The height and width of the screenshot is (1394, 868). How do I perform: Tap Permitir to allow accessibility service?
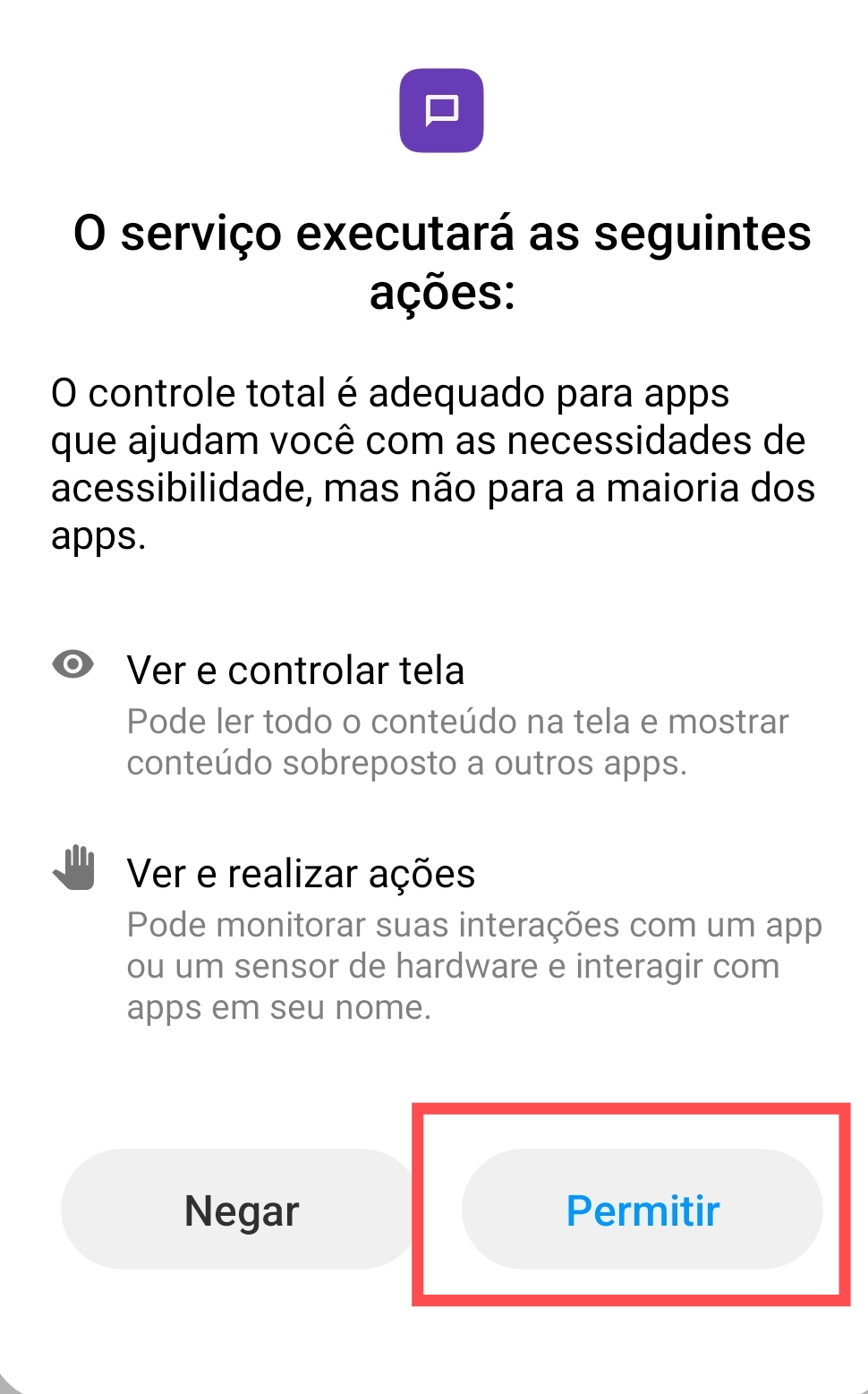pos(642,1210)
